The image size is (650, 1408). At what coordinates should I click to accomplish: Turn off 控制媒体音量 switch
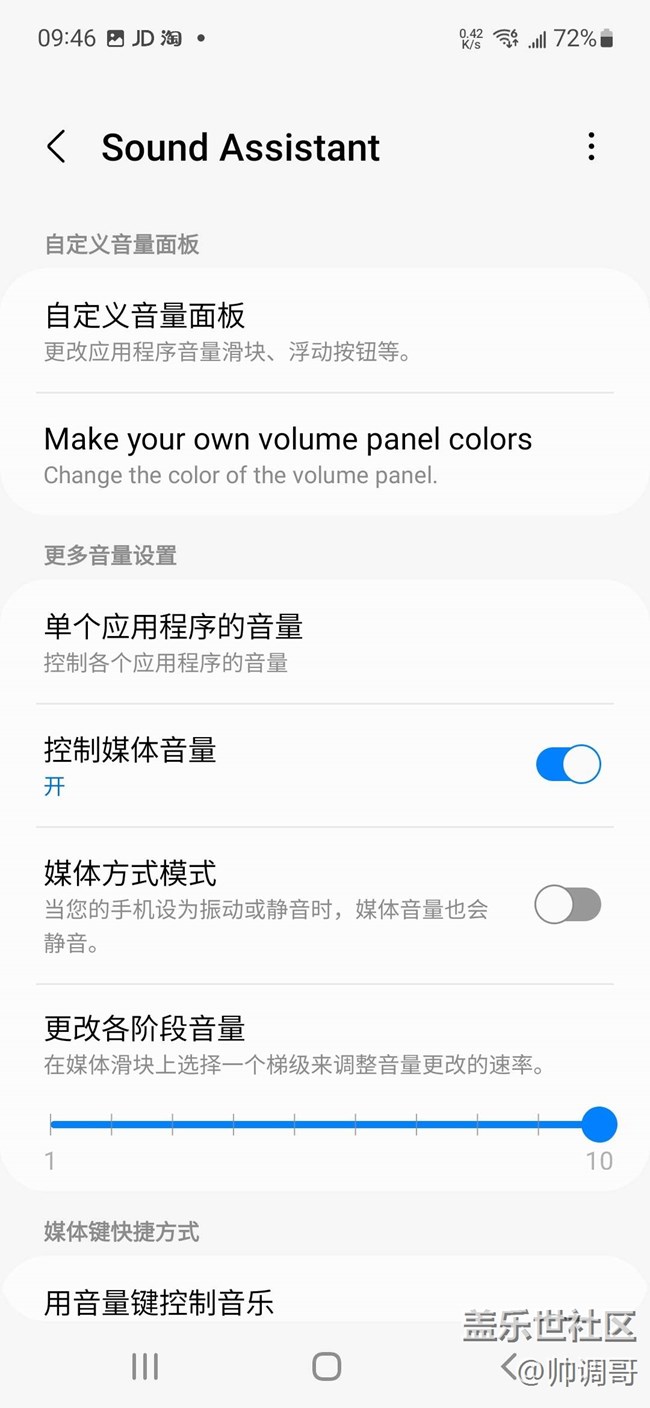click(568, 765)
